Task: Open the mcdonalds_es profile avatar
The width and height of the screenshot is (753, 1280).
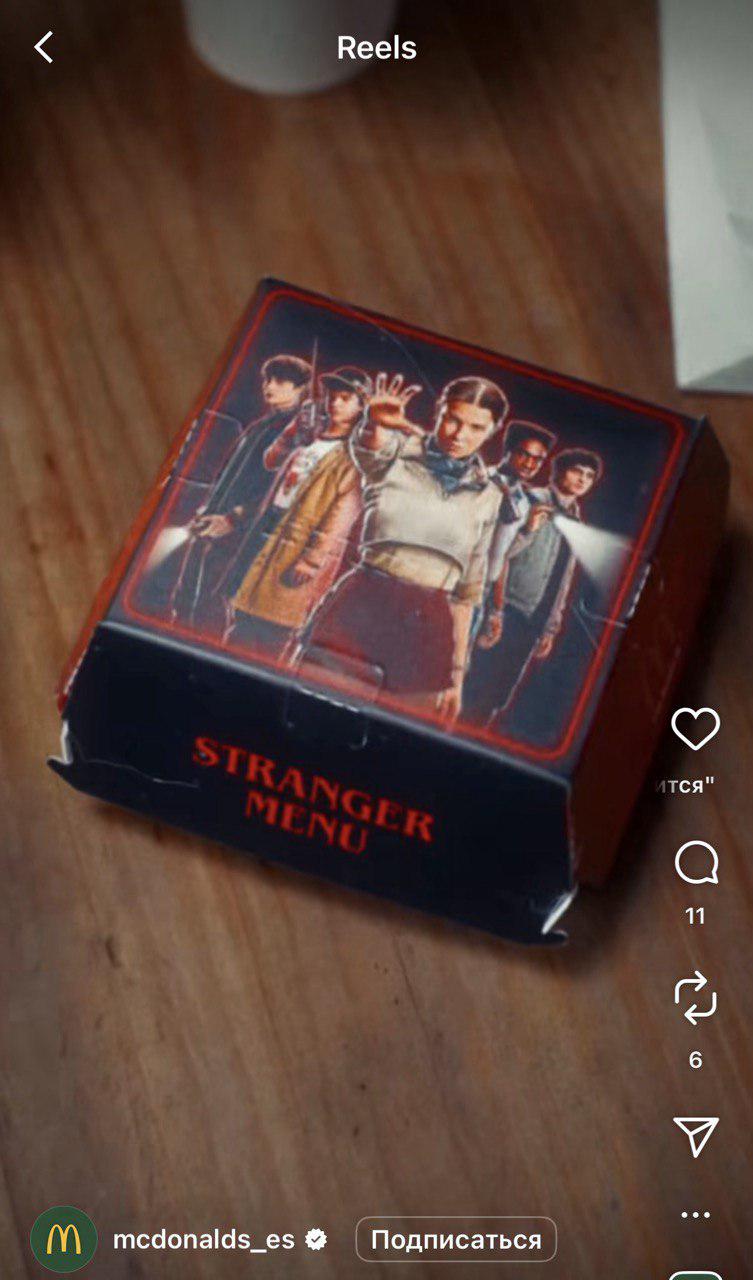Action: (x=64, y=1240)
